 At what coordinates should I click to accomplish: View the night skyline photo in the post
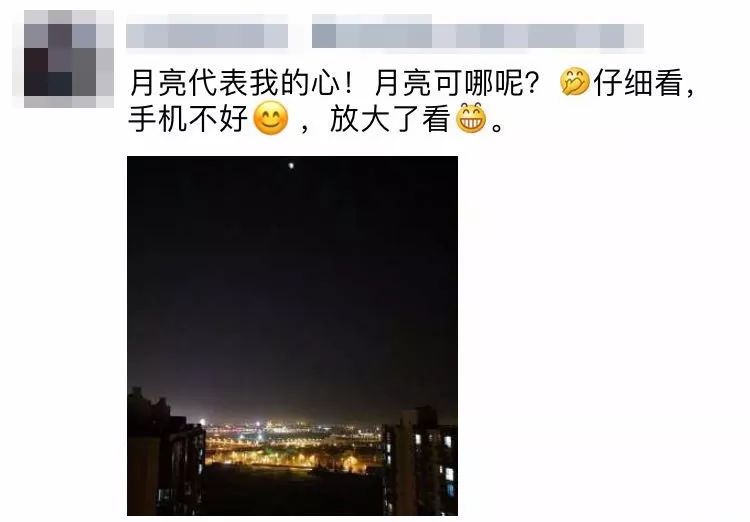click(292, 336)
